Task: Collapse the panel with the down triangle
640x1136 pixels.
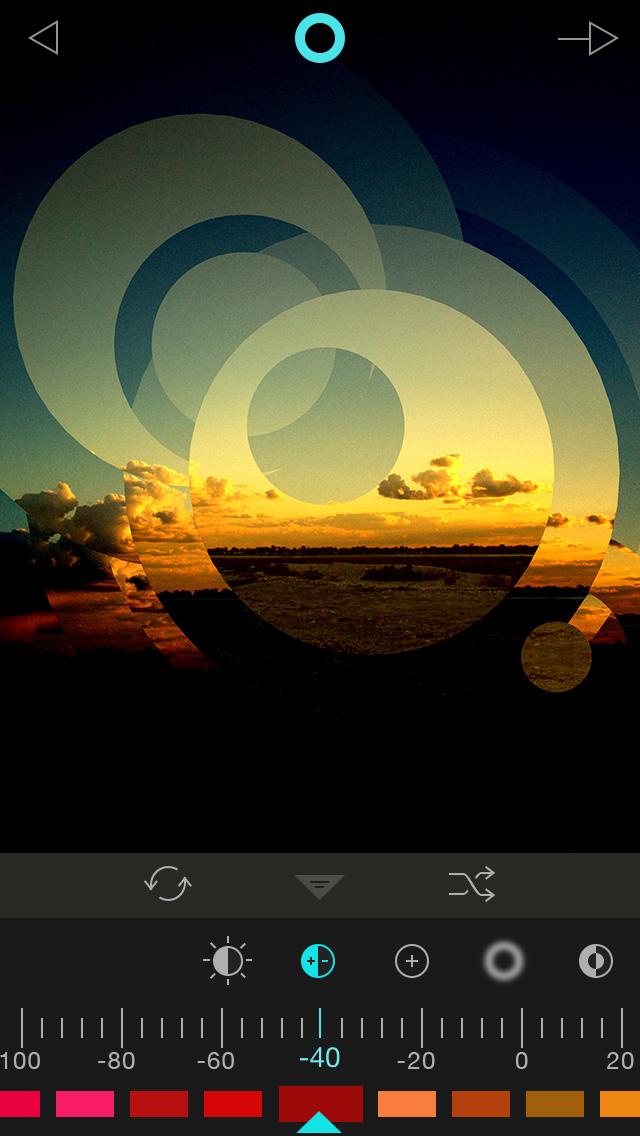Action: click(319, 885)
